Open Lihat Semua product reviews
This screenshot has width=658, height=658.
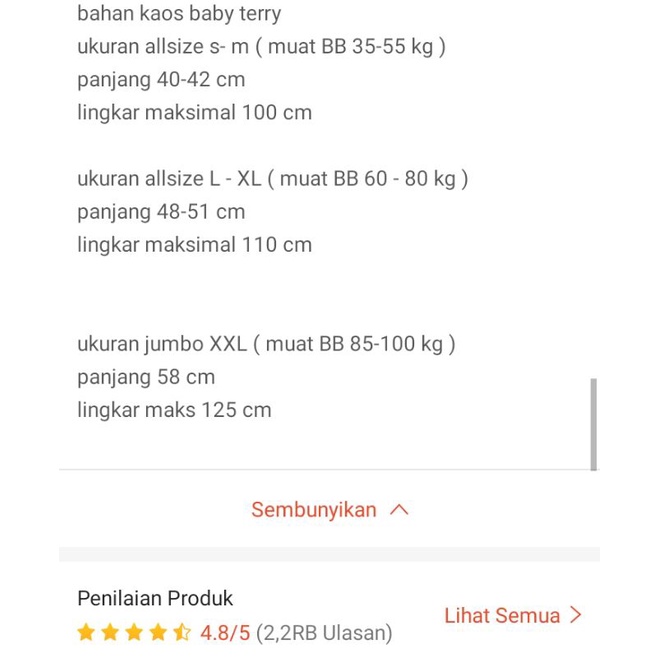tap(512, 616)
